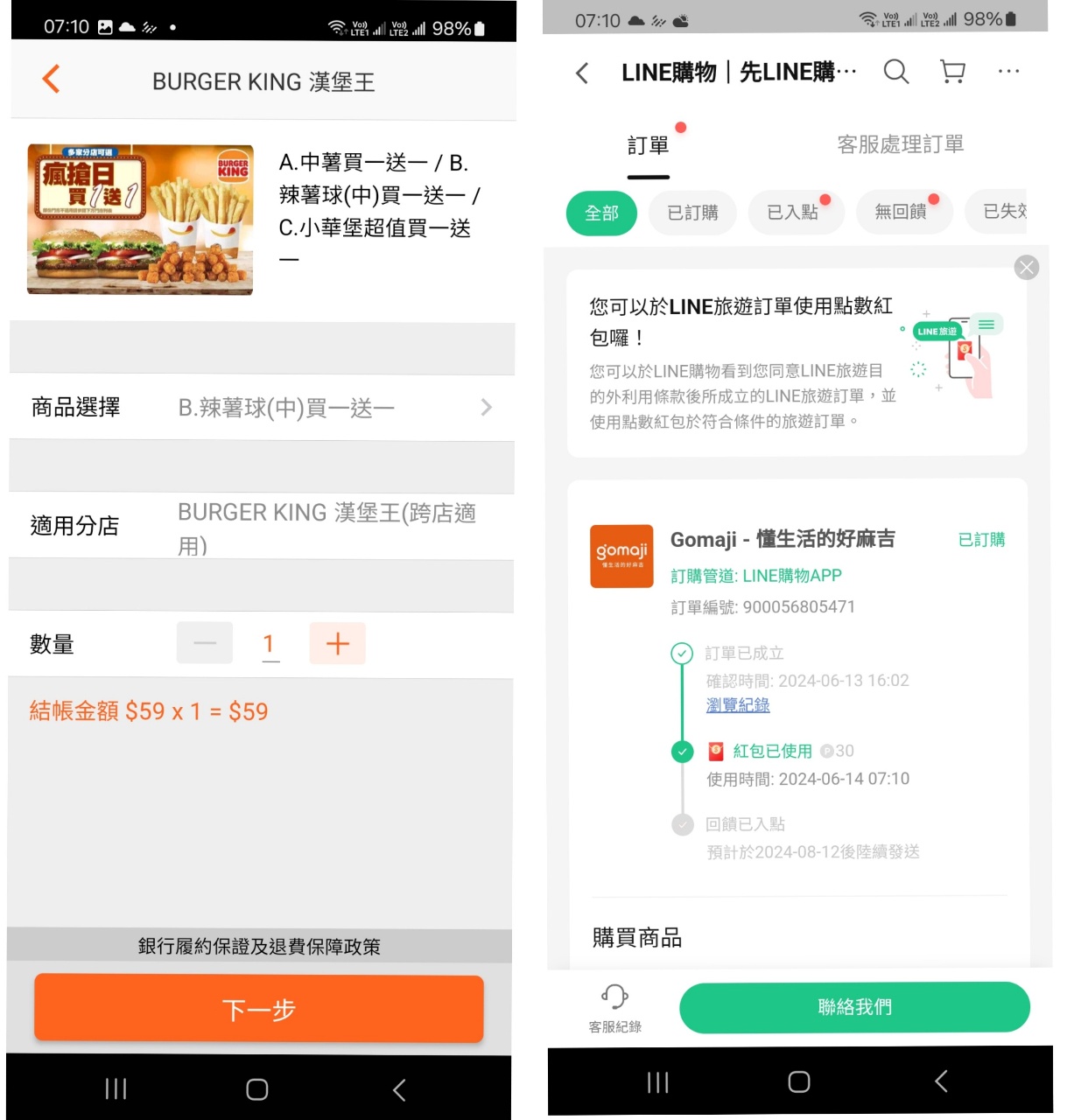Decrease the 數量 quantity with the minus button
This screenshot has width=1074, height=1120.
[x=205, y=643]
